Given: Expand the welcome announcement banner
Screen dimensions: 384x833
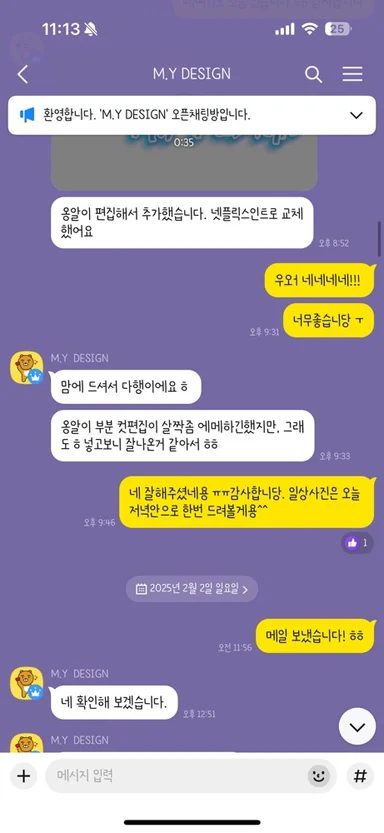Looking at the screenshot, I should [x=356, y=115].
